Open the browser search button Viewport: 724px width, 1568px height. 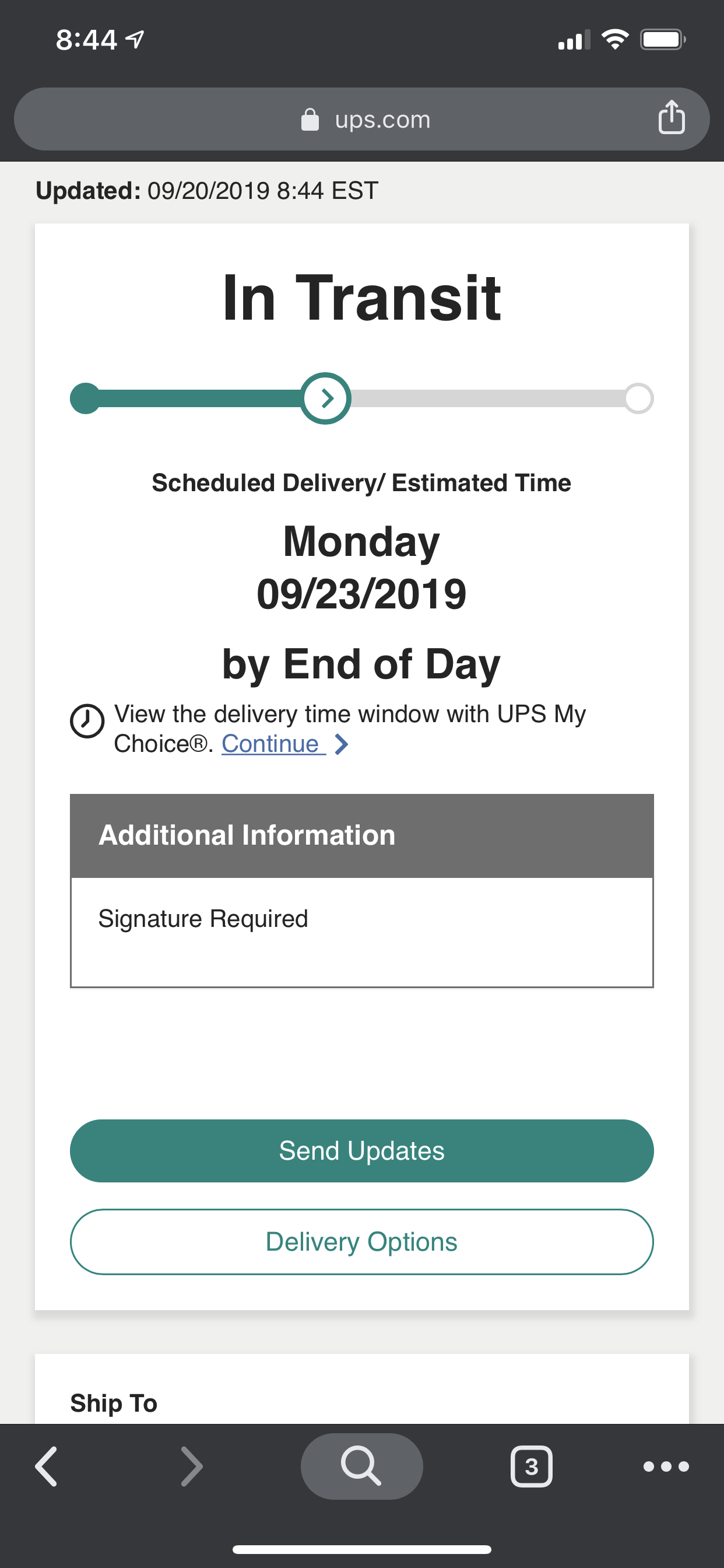pyautogui.click(x=361, y=1466)
